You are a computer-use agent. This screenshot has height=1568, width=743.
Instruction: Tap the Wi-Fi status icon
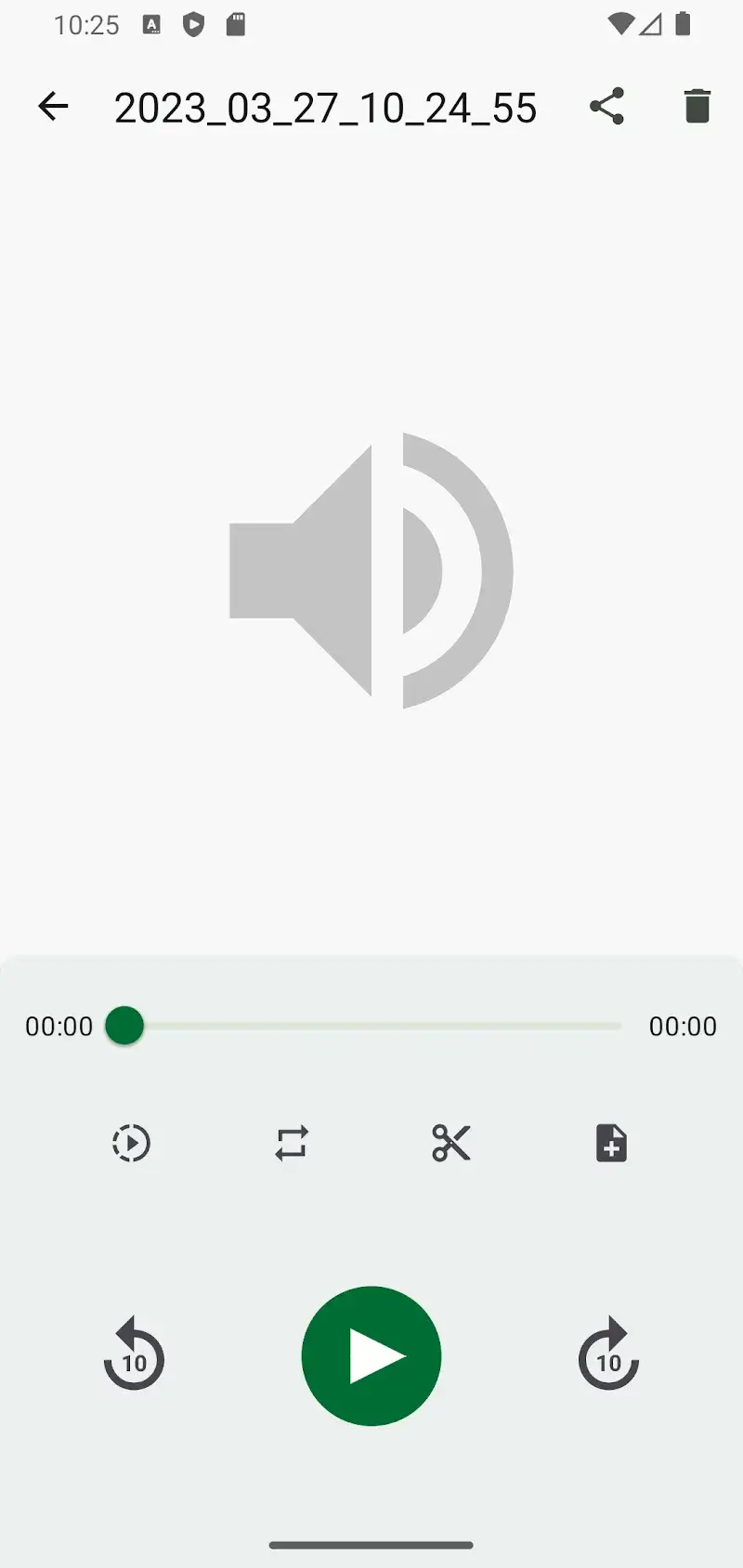tap(621, 24)
